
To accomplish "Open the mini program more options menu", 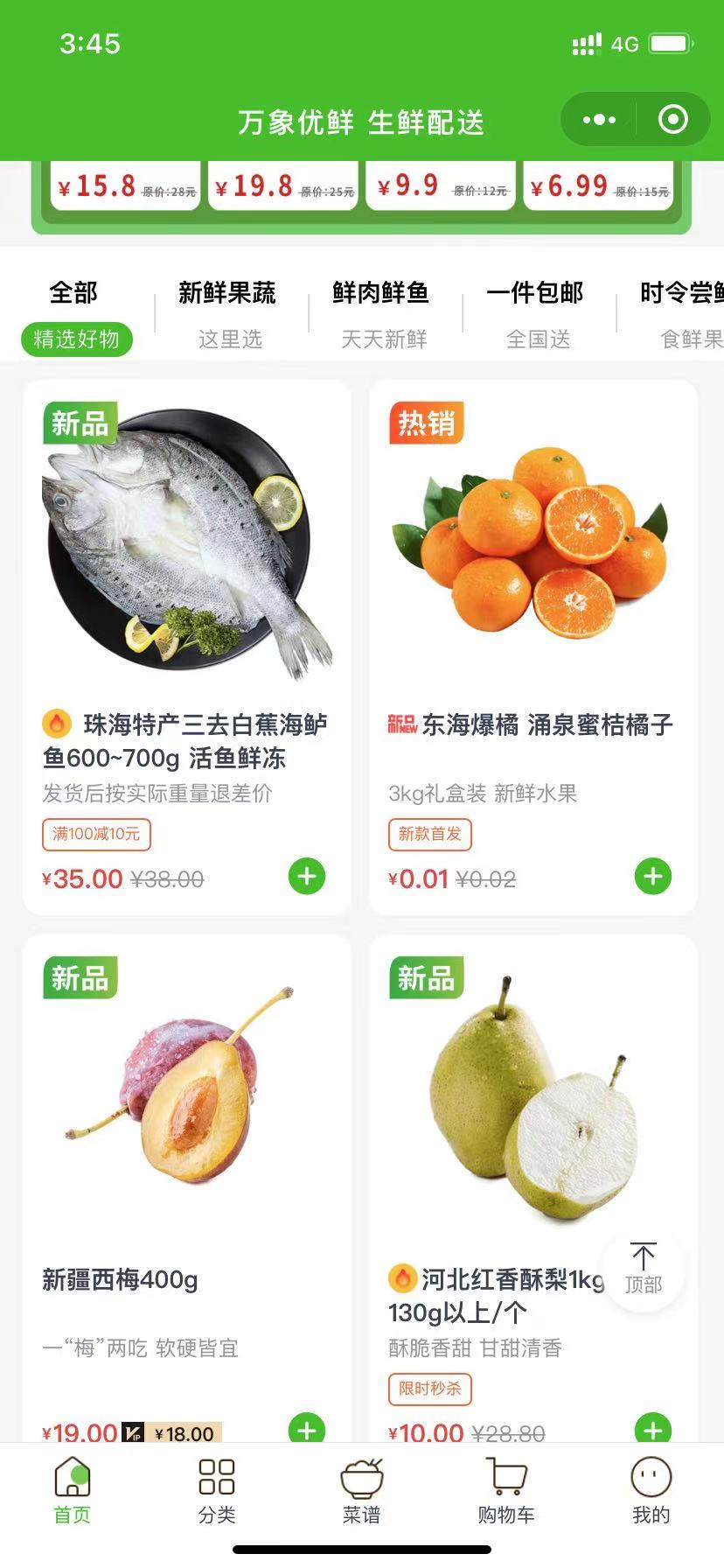I will (x=599, y=120).
